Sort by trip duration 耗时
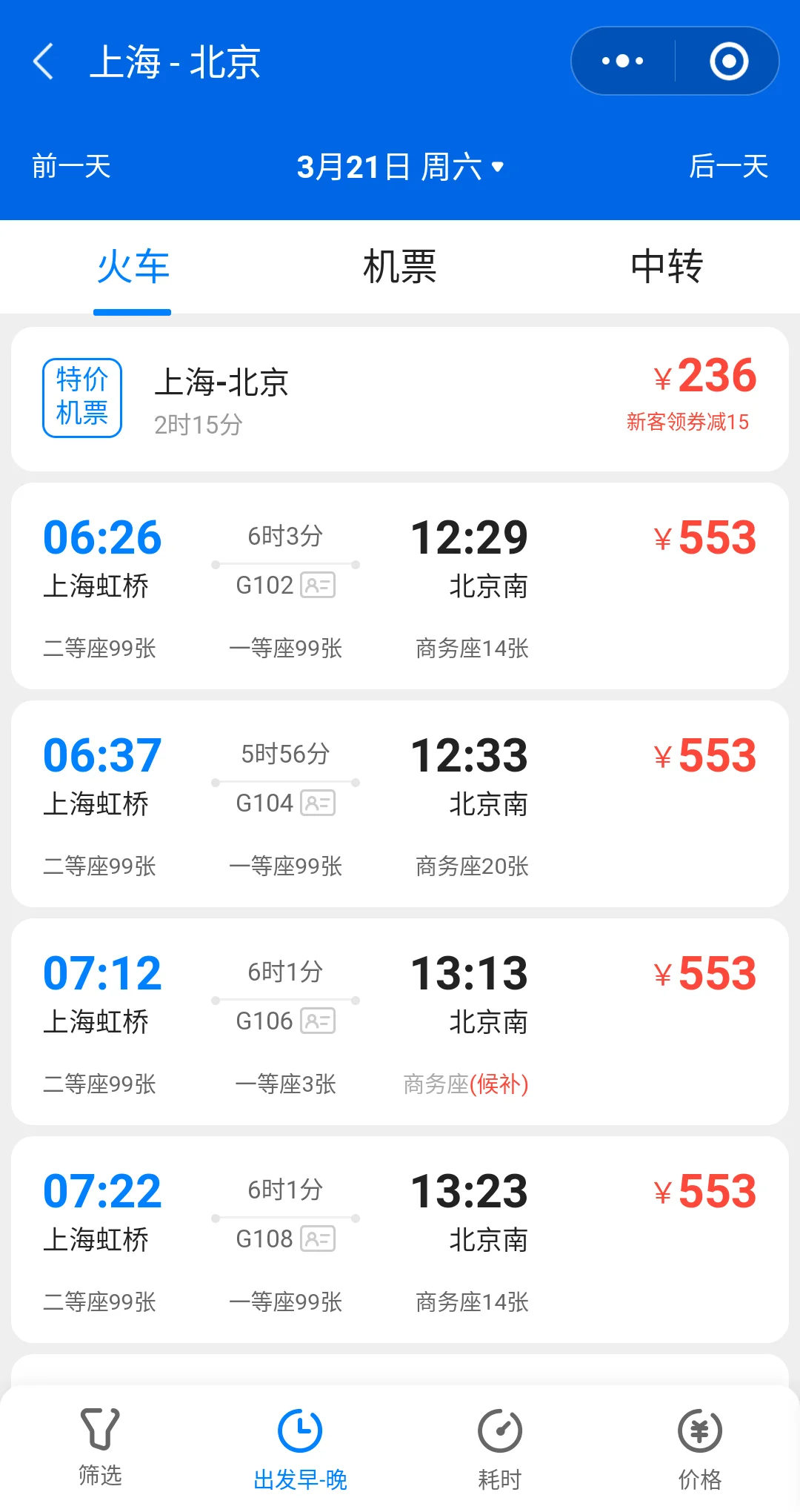Screen dimensions: 800x1512 pos(500,1450)
